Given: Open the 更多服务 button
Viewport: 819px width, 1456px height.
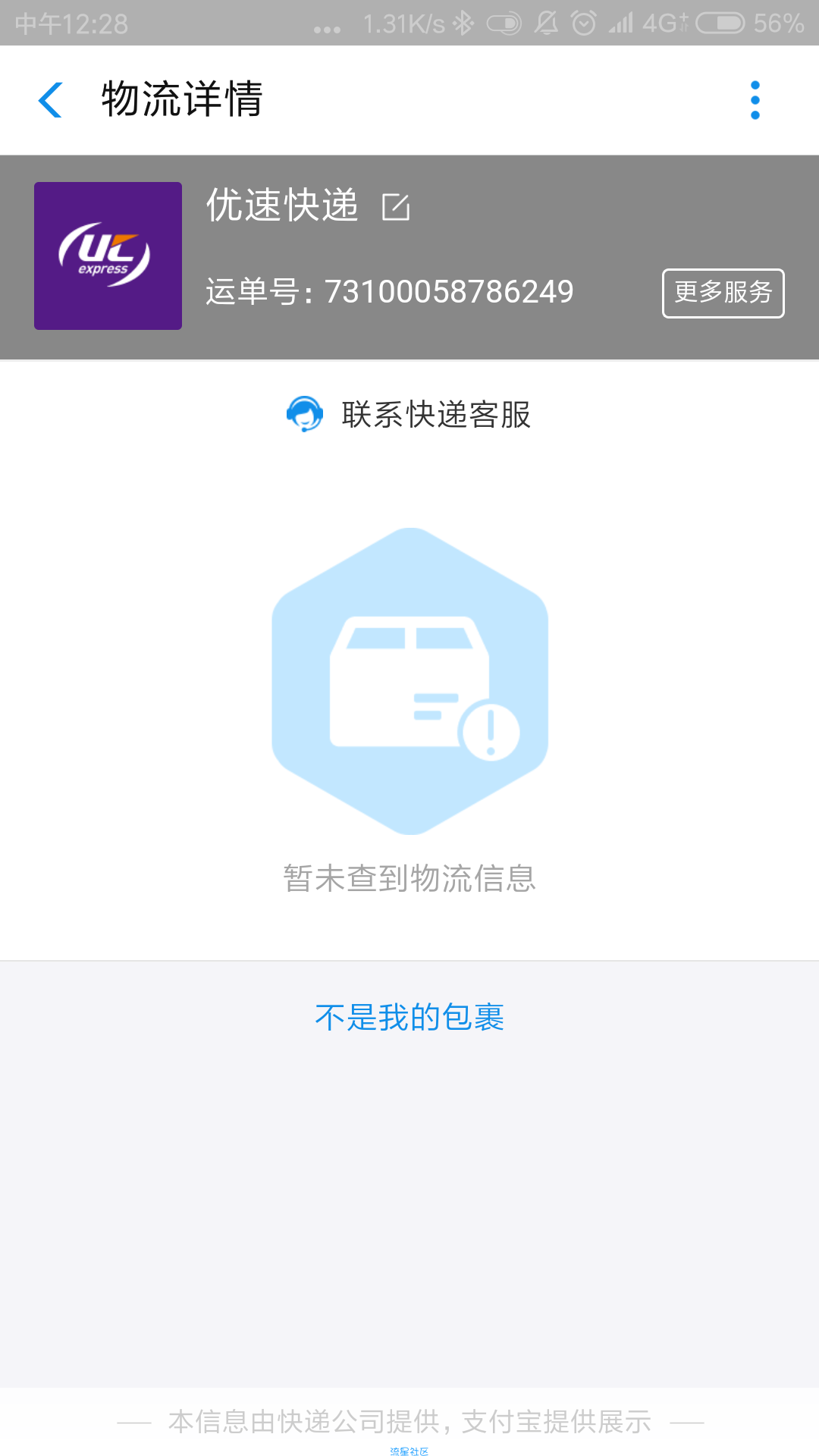Looking at the screenshot, I should tap(723, 293).
